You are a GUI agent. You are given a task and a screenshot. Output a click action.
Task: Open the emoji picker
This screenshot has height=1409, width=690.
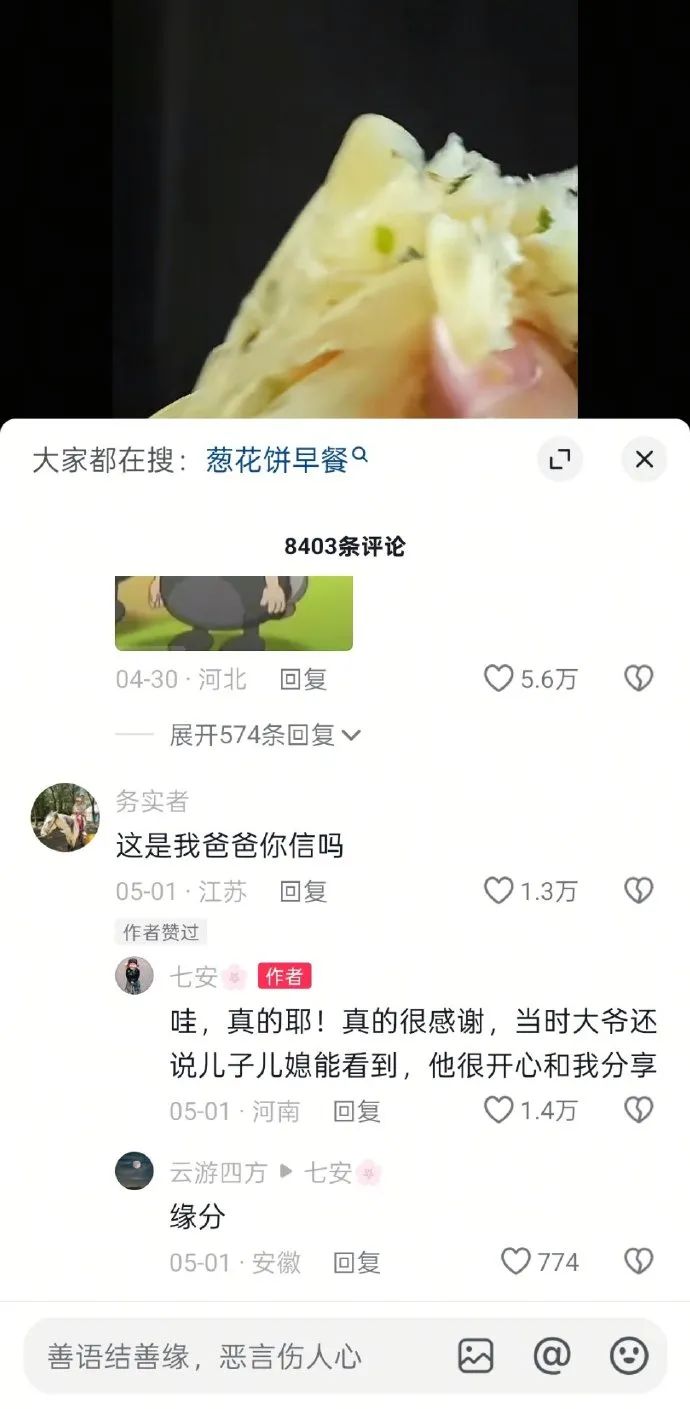[x=629, y=1356]
